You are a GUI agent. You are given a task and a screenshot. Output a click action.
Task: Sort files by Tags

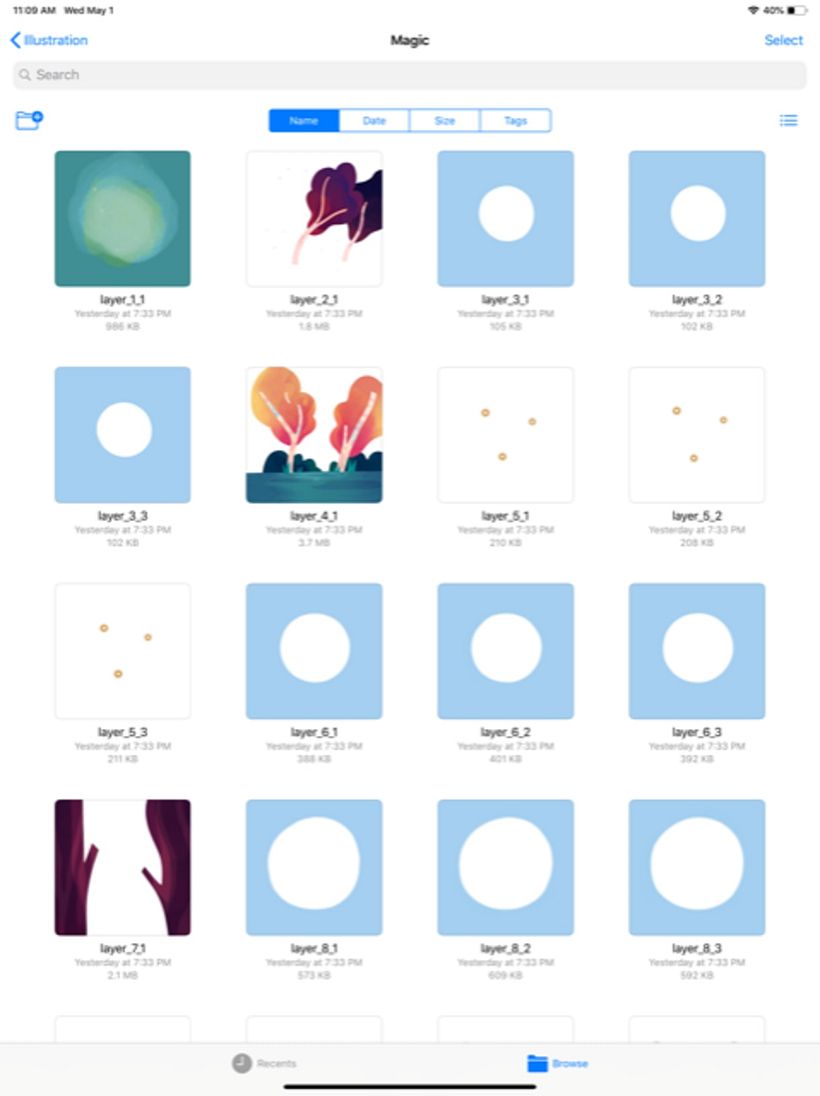[515, 121]
